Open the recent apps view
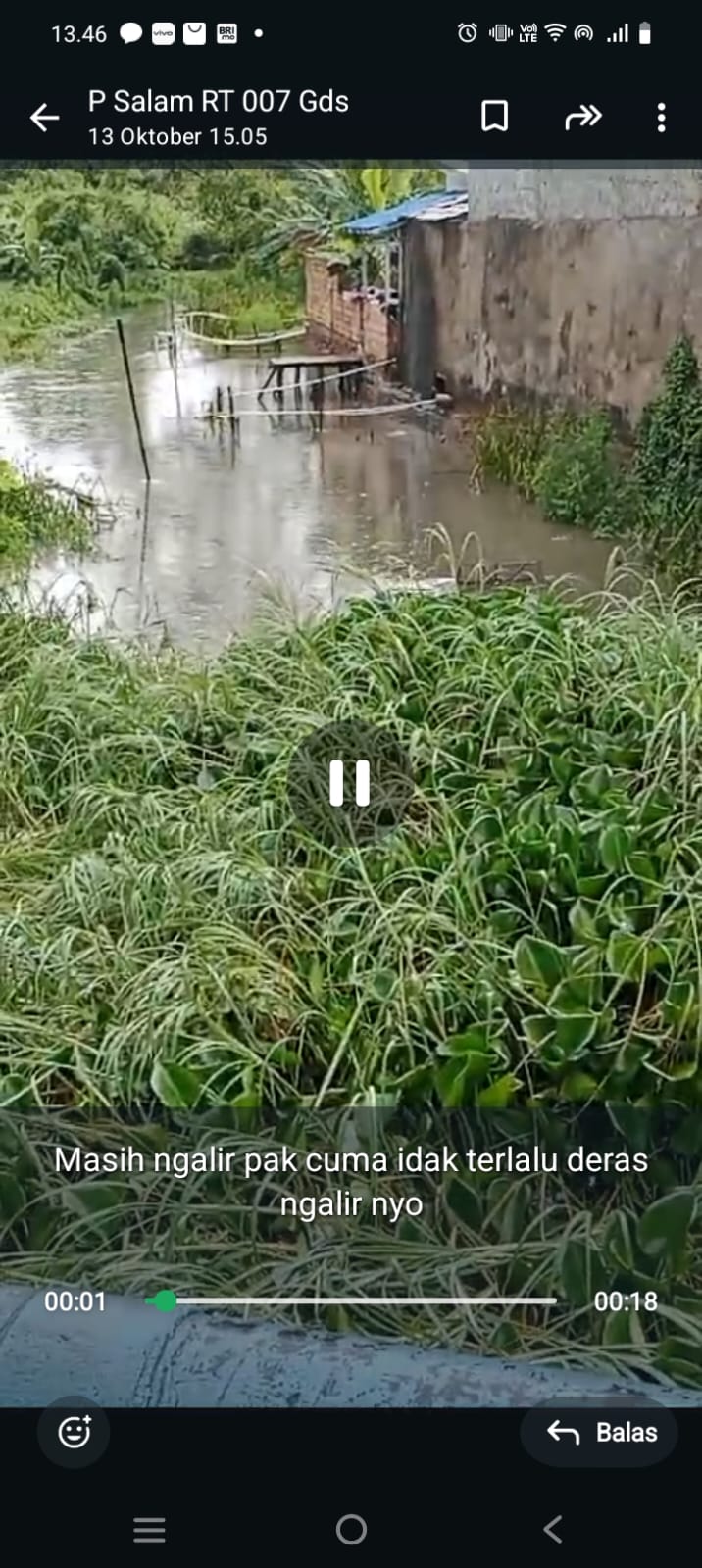The height and width of the screenshot is (1568, 702). (x=149, y=1529)
